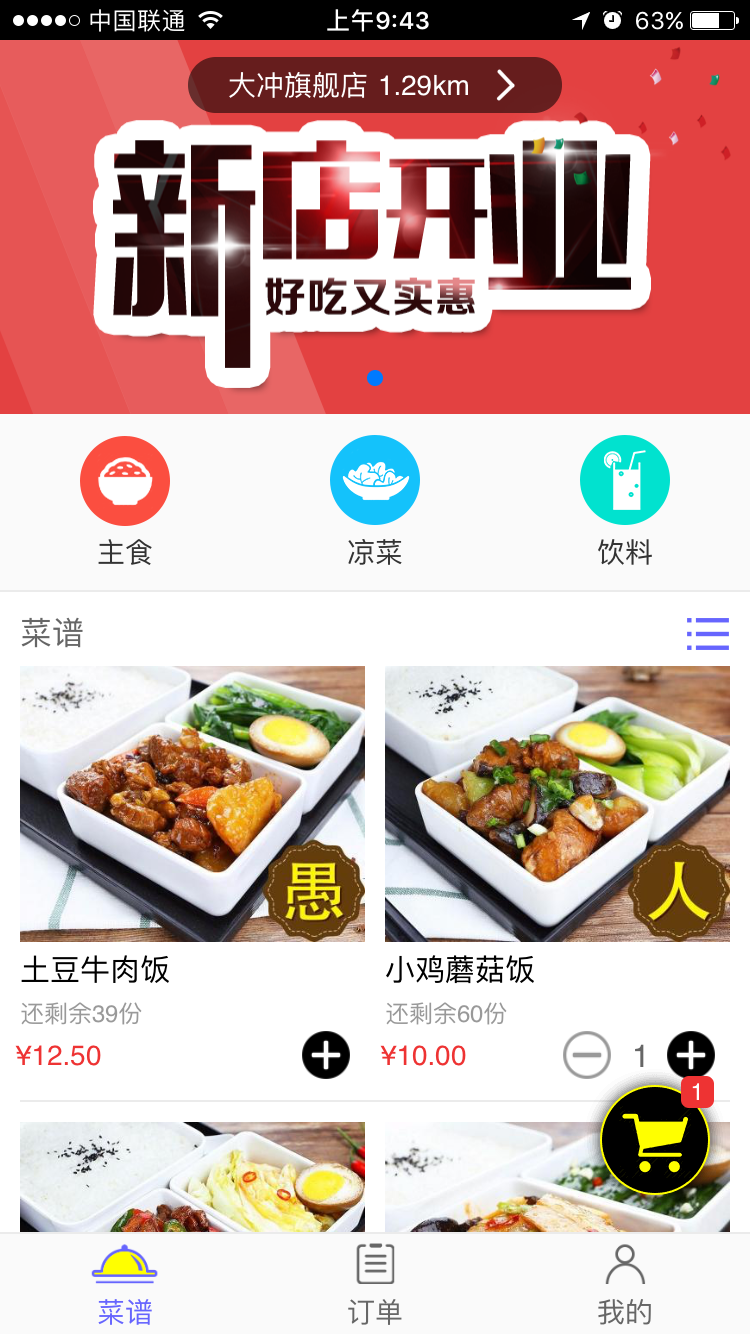Expand store details via 大冲旗舰店 arrow
750x1334 pixels.
[x=506, y=85]
